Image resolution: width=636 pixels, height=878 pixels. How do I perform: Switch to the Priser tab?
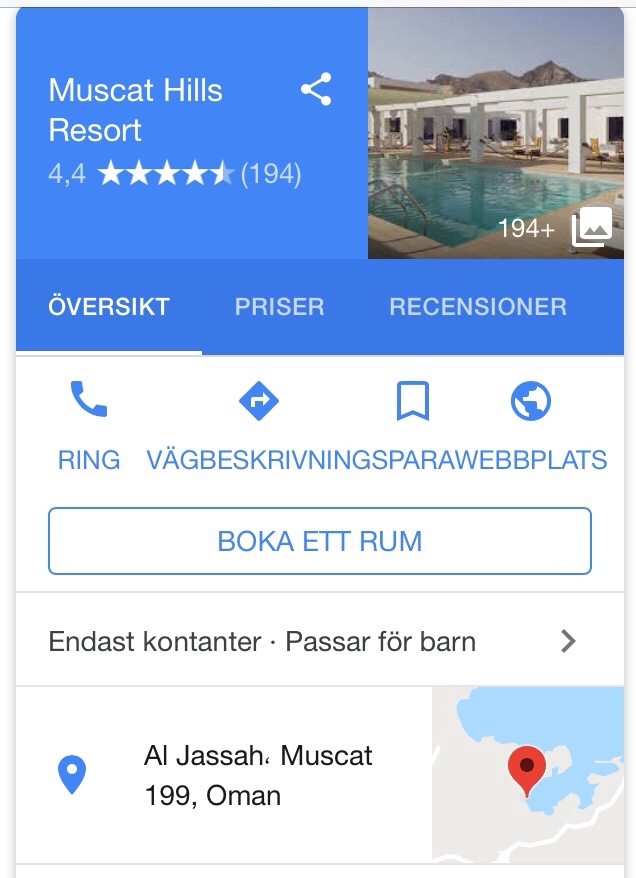click(279, 307)
